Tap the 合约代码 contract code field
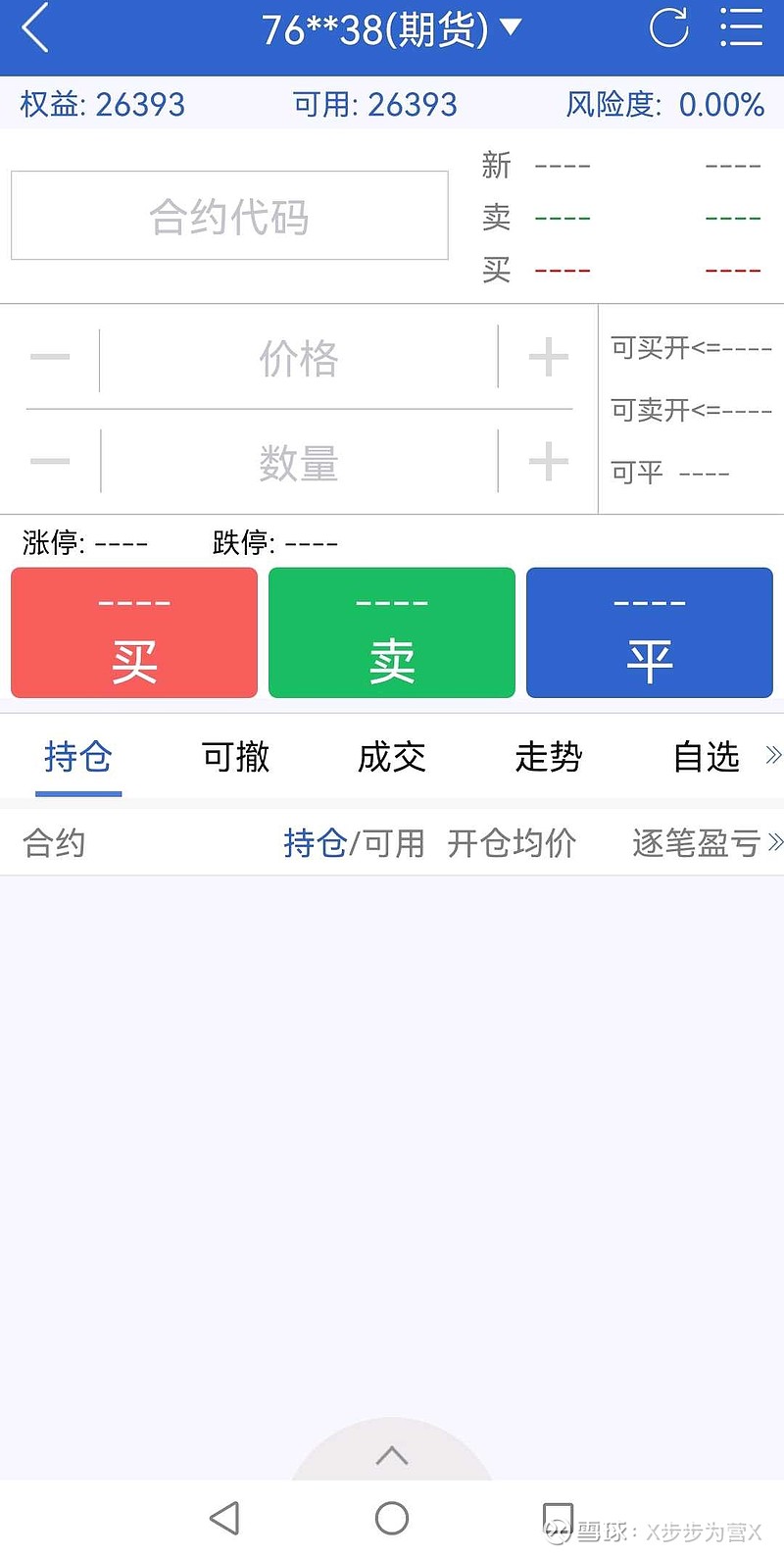This screenshot has width=784, height=1556. pyautogui.click(x=229, y=216)
